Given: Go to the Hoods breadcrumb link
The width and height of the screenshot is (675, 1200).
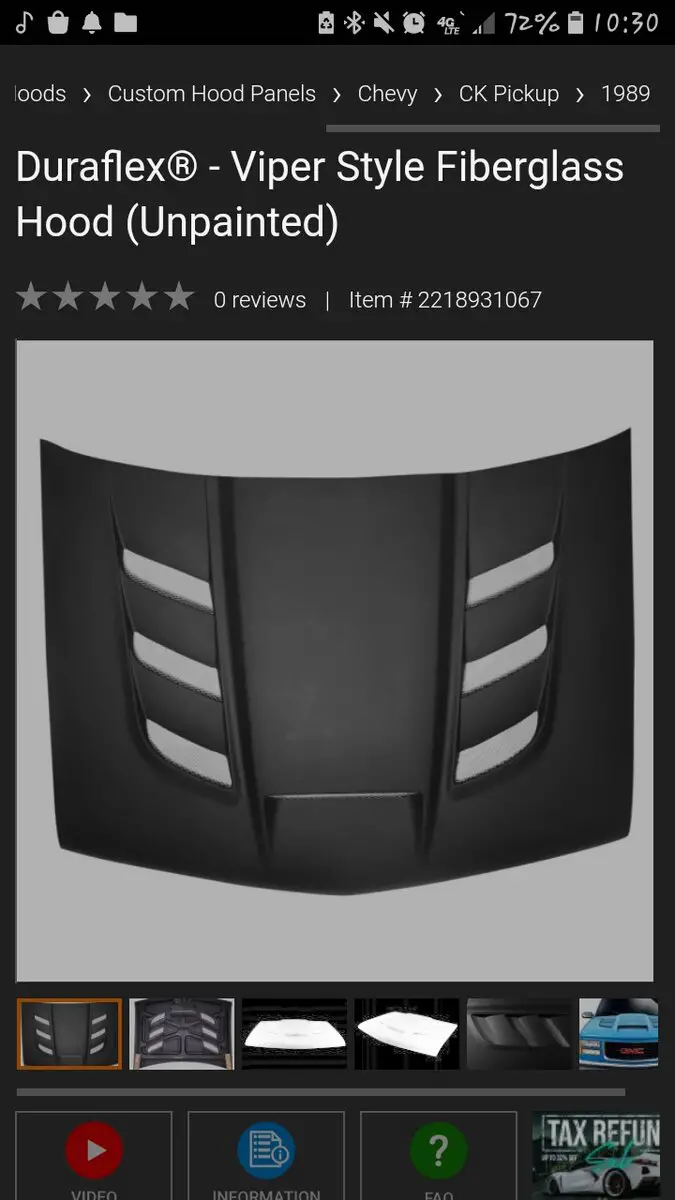Looking at the screenshot, I should (x=41, y=94).
